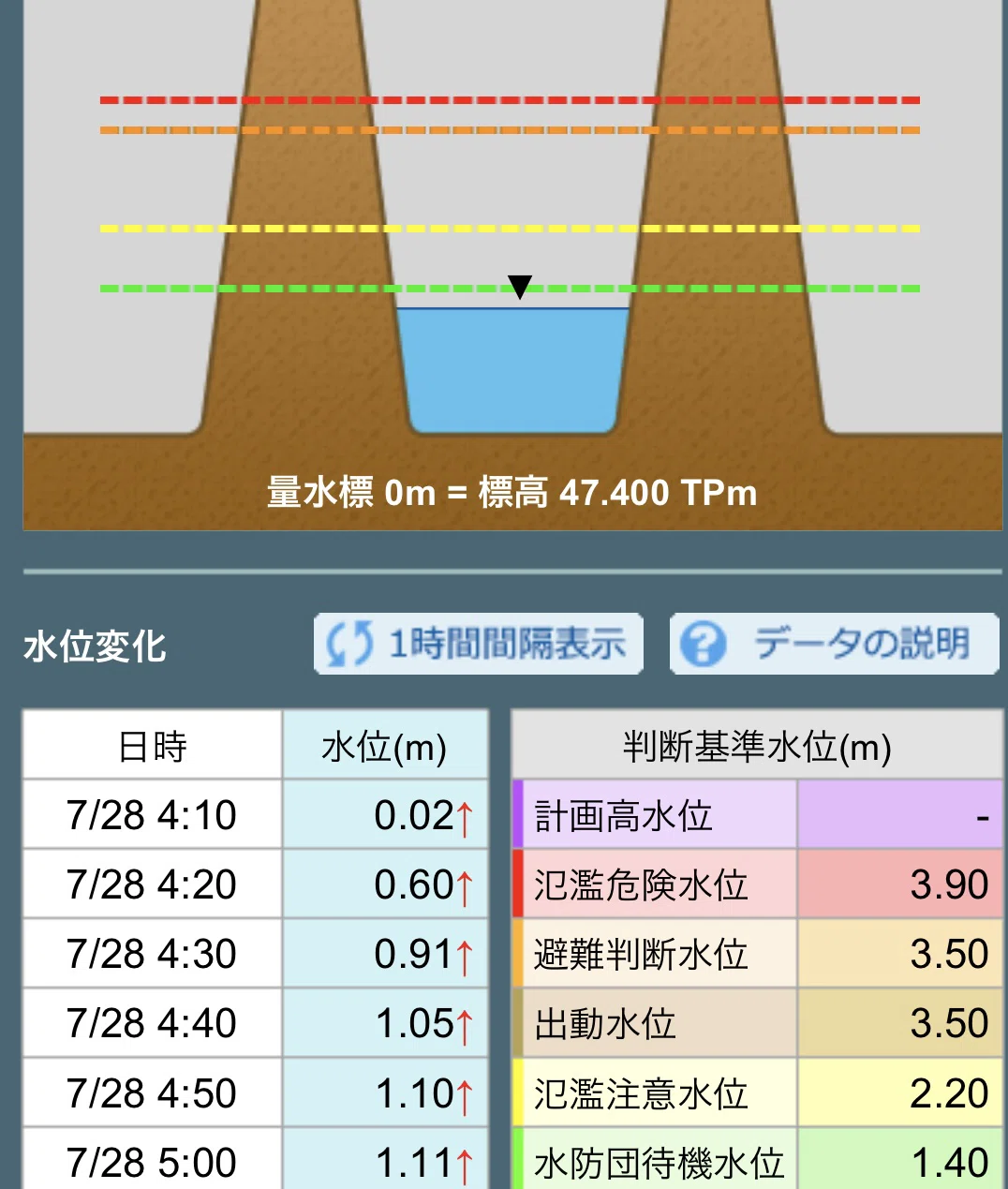
Task: Open データの説明 help
Action: coord(835,644)
